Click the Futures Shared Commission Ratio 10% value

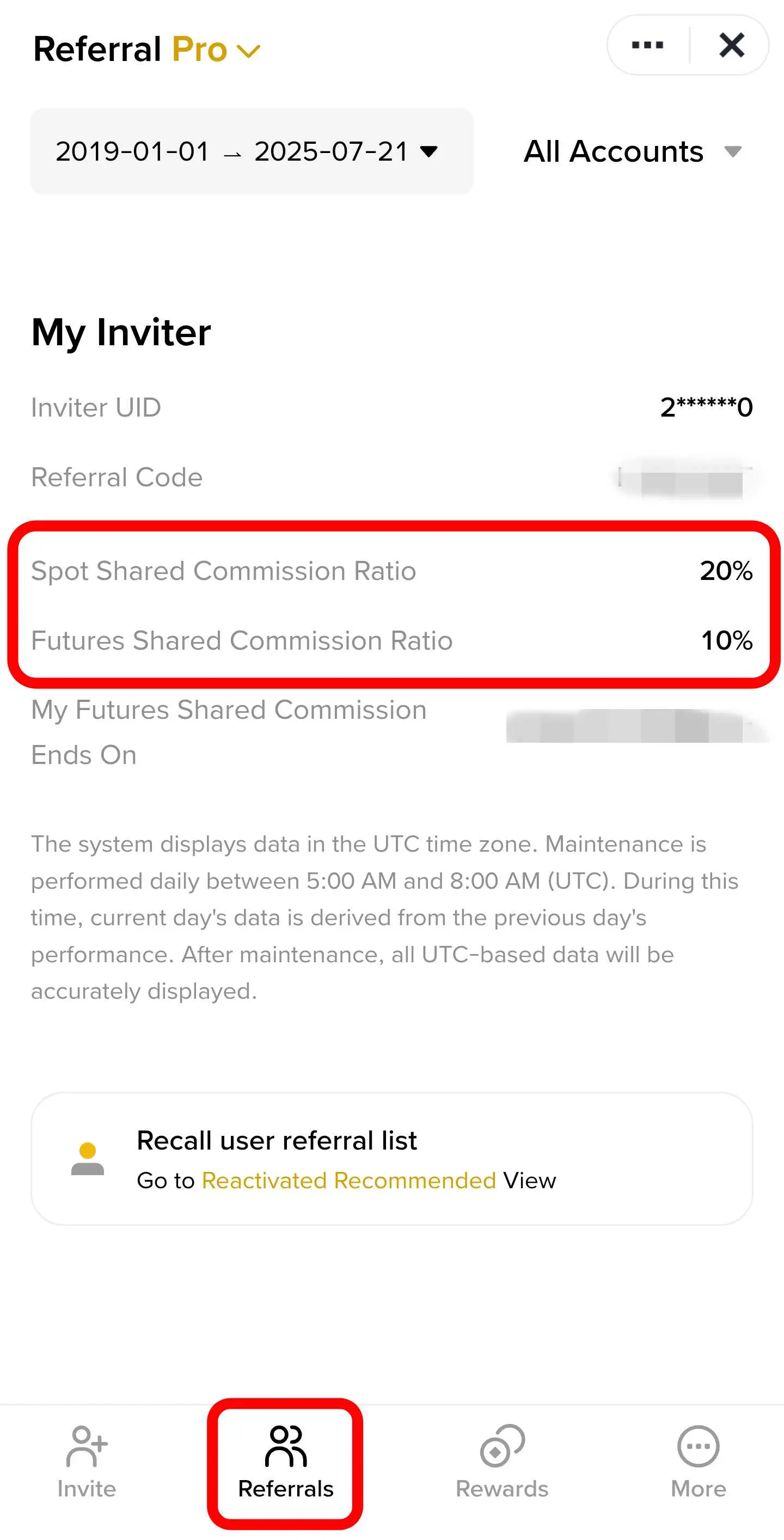pyautogui.click(x=727, y=641)
